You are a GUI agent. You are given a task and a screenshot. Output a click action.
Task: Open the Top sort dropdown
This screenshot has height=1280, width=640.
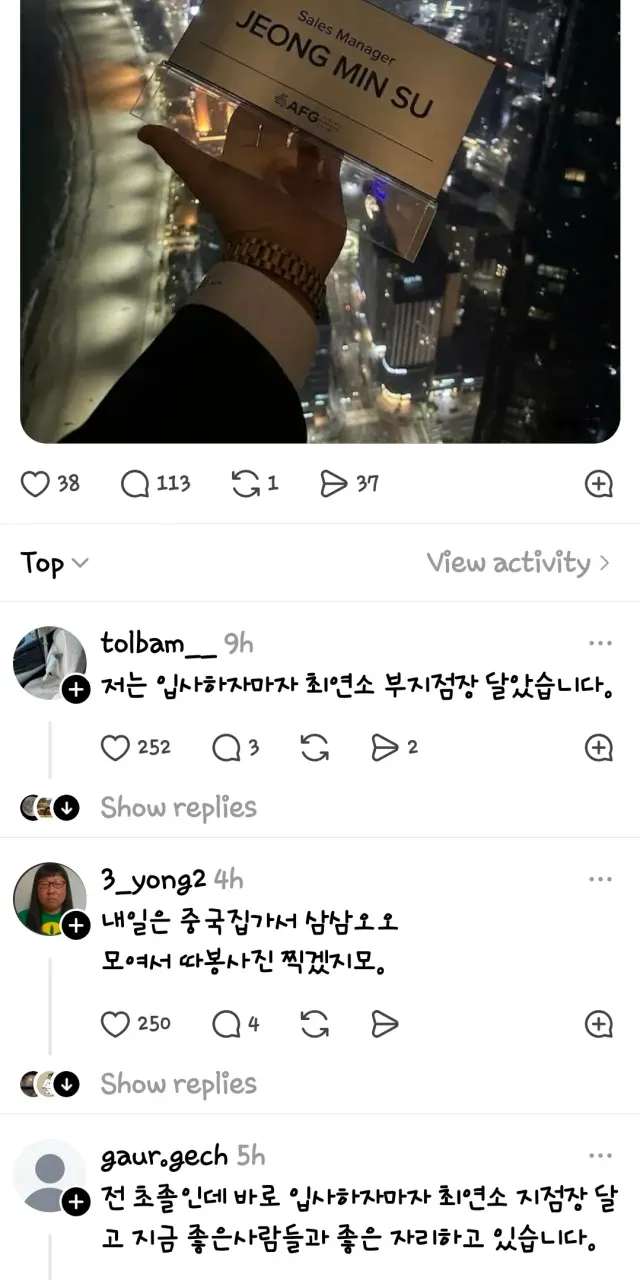54,563
